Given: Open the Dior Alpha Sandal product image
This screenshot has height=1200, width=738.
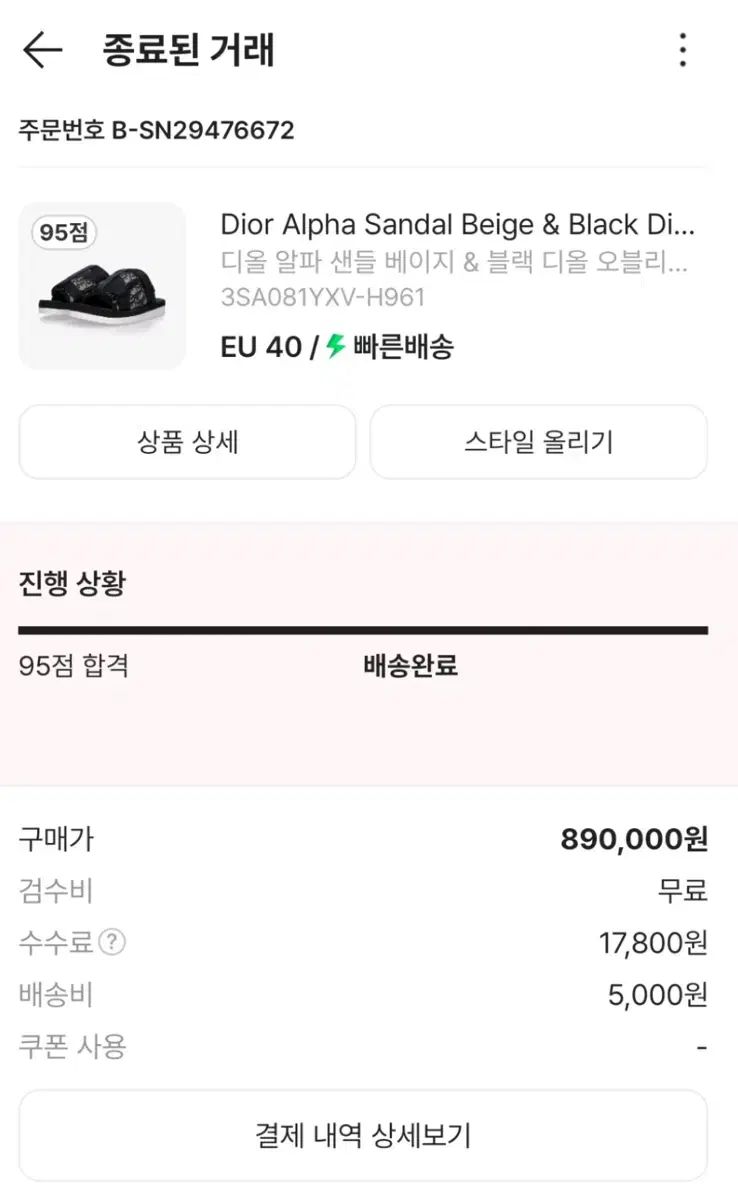Looking at the screenshot, I should 102,286.
